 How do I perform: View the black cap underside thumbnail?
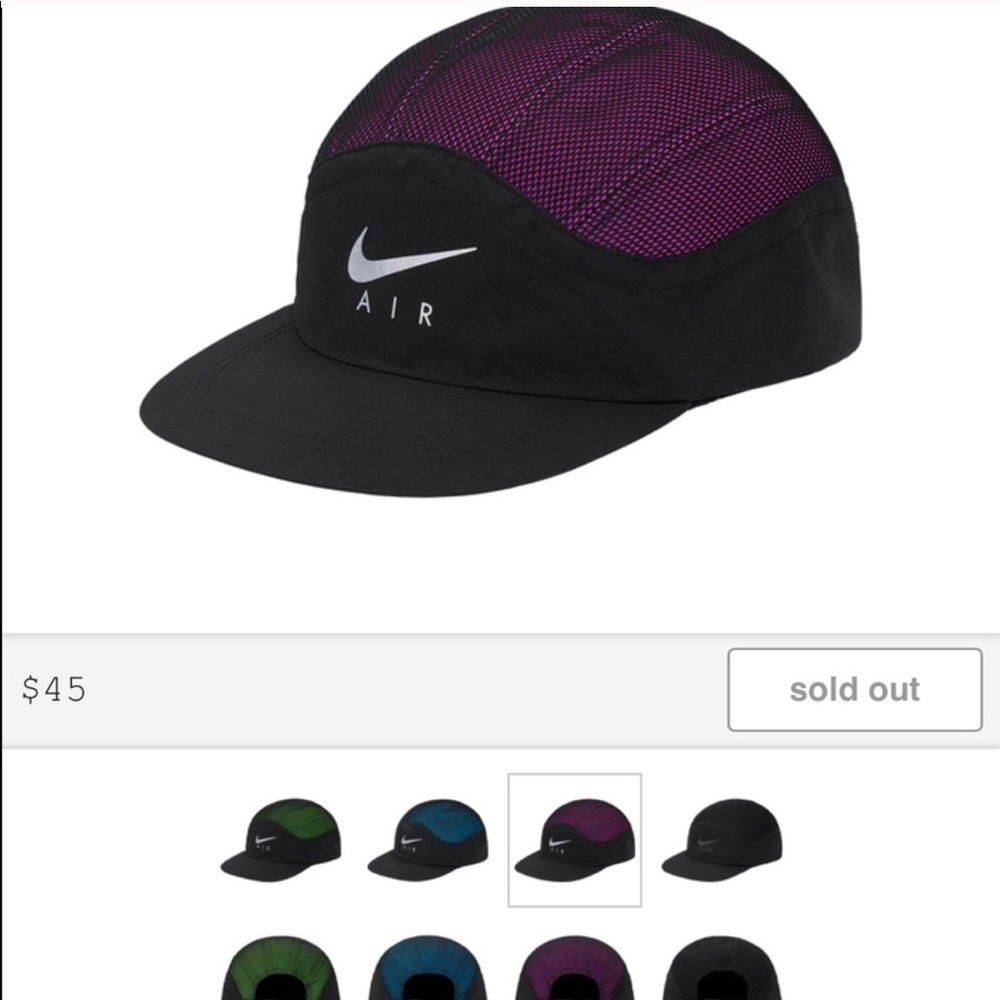coord(722,970)
